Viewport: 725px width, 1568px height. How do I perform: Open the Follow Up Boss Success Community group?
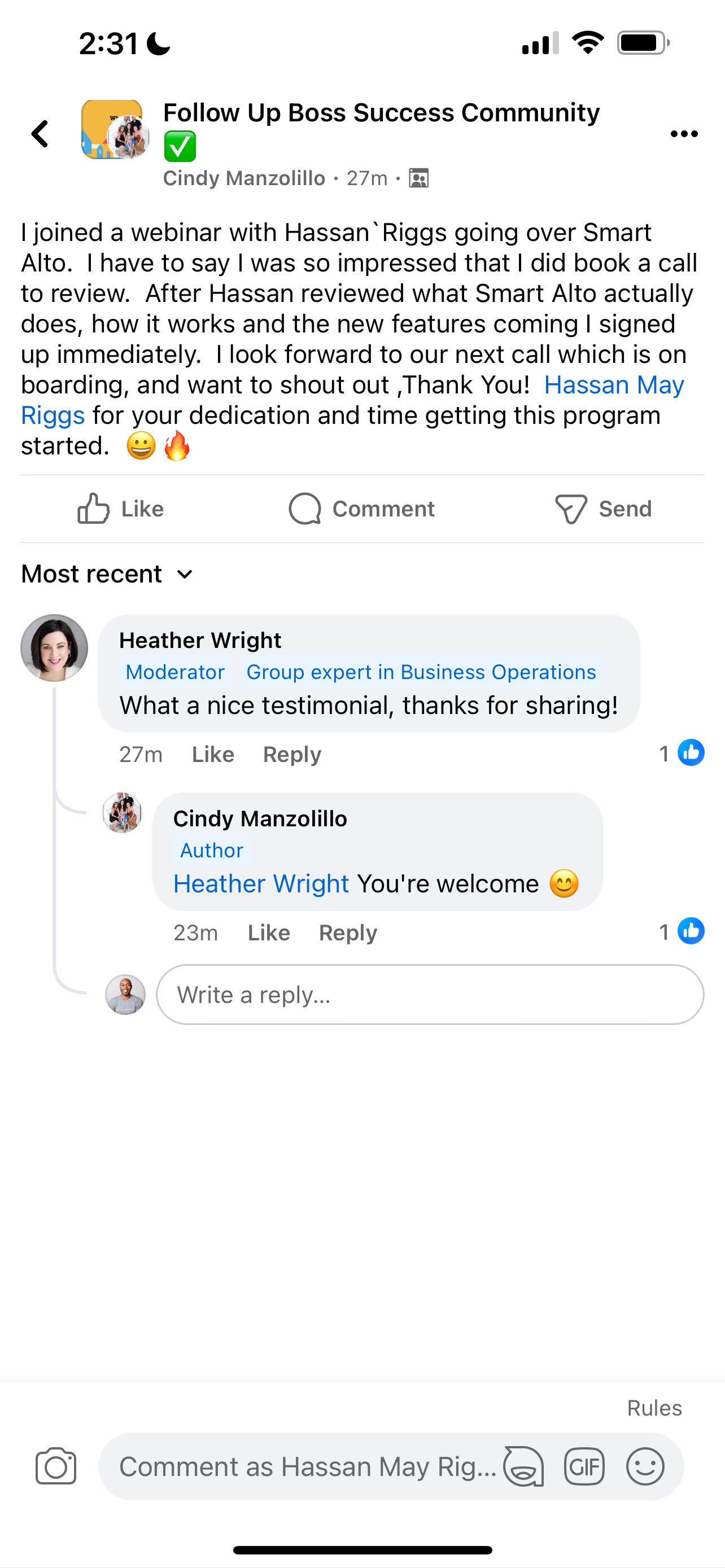click(381, 113)
